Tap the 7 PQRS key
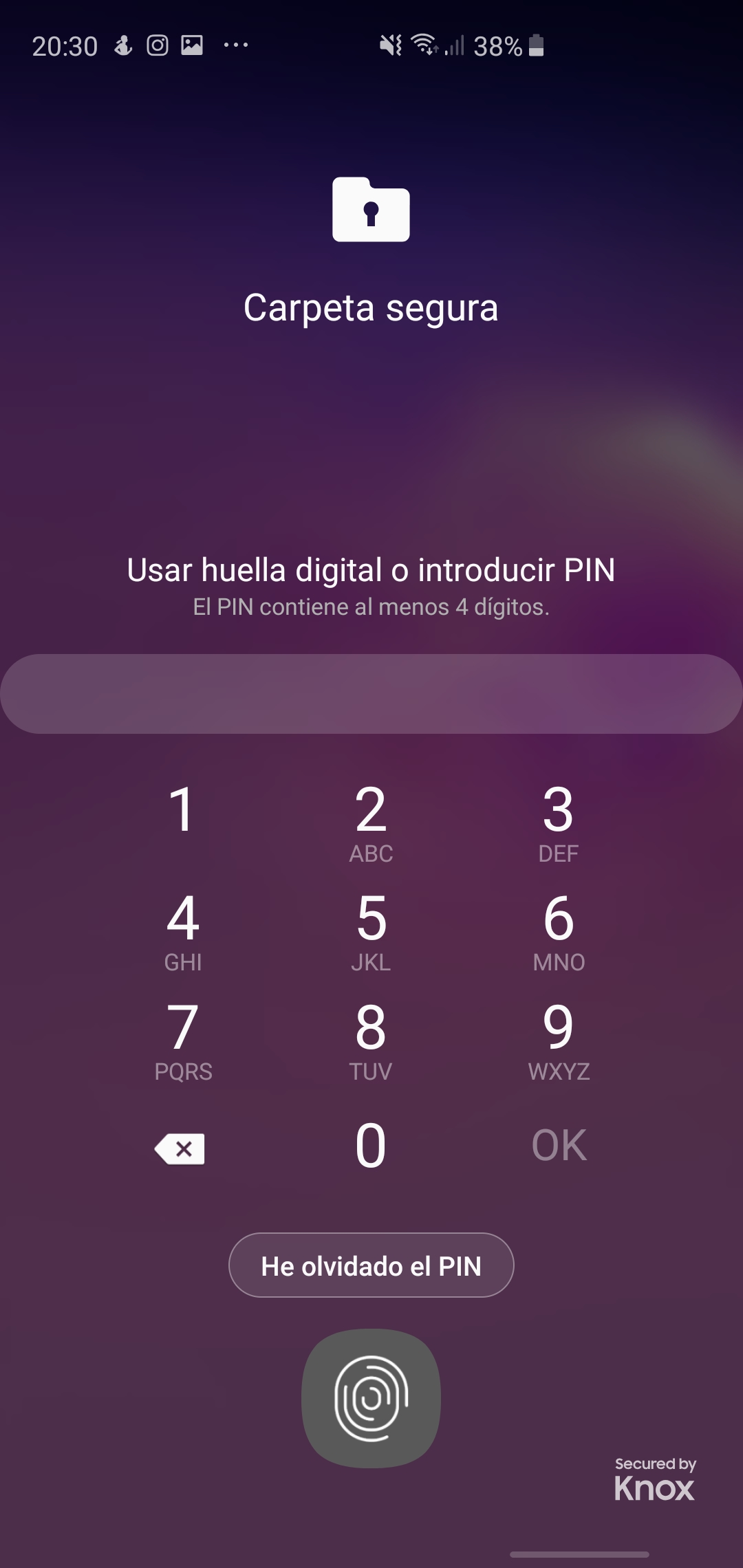The height and width of the screenshot is (1568, 743). 183,1041
